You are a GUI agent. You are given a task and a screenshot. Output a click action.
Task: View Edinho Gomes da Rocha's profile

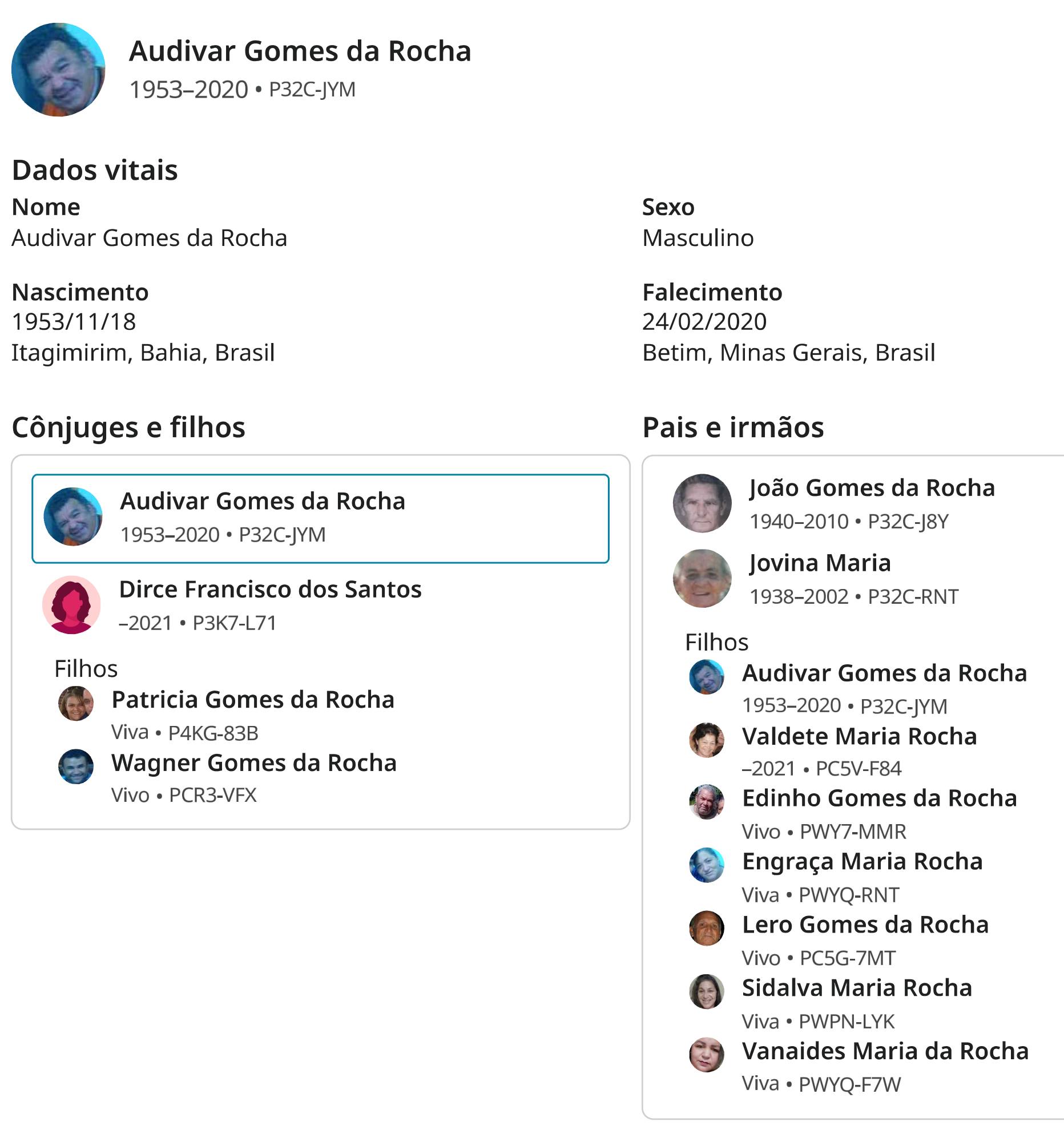coord(879,798)
